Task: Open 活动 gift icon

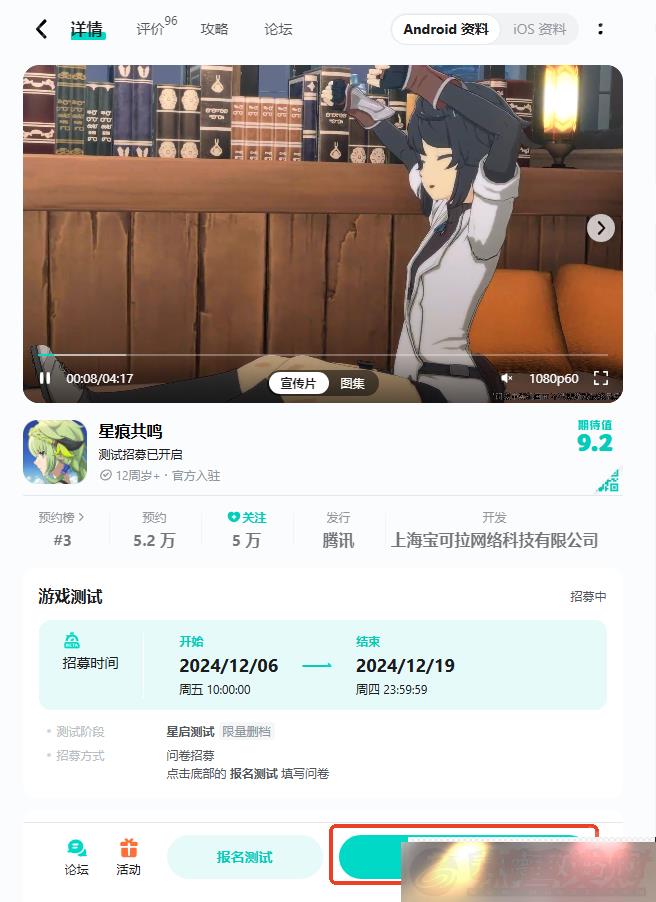Action: tap(128, 857)
